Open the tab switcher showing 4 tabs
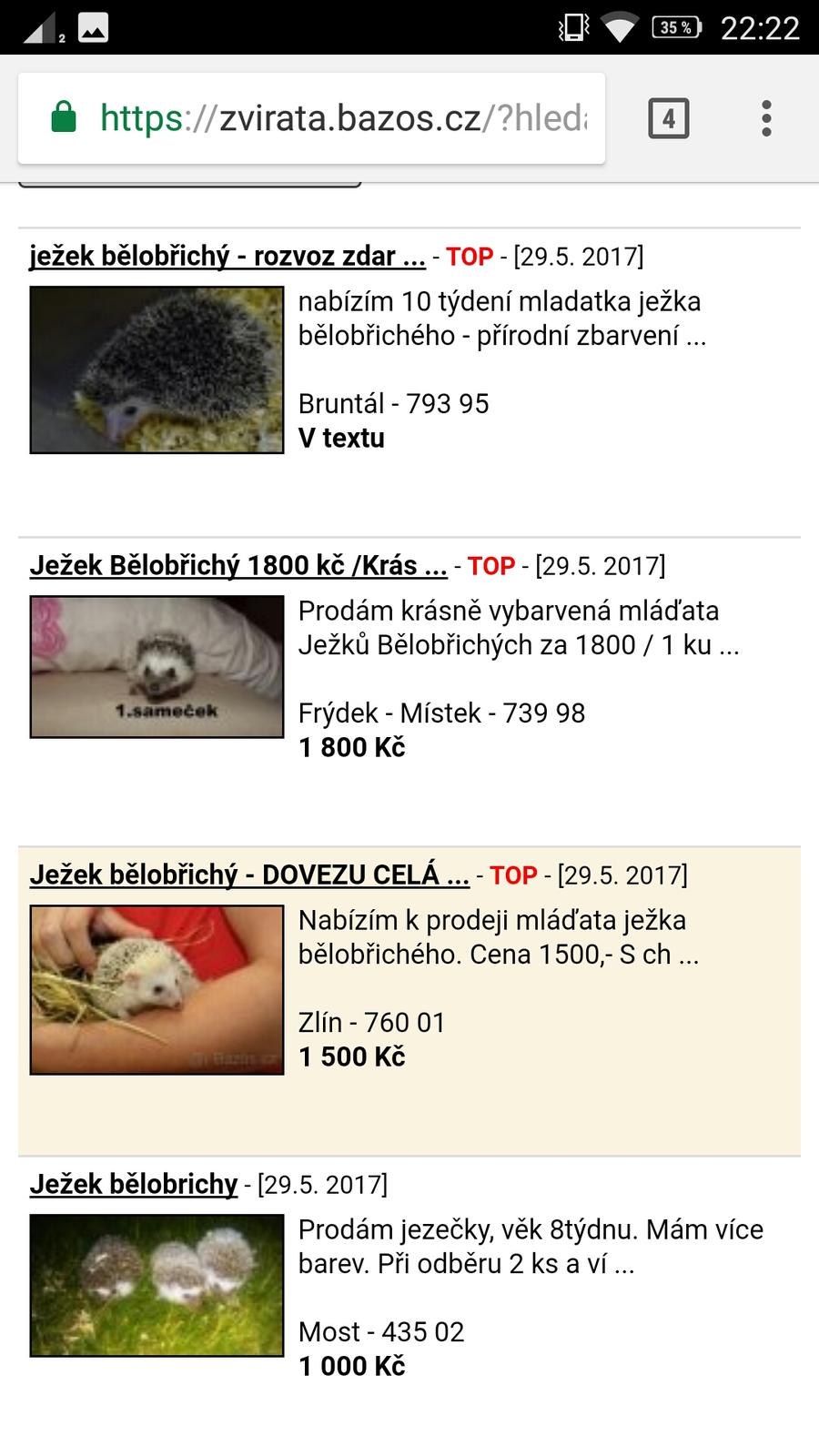 click(669, 118)
